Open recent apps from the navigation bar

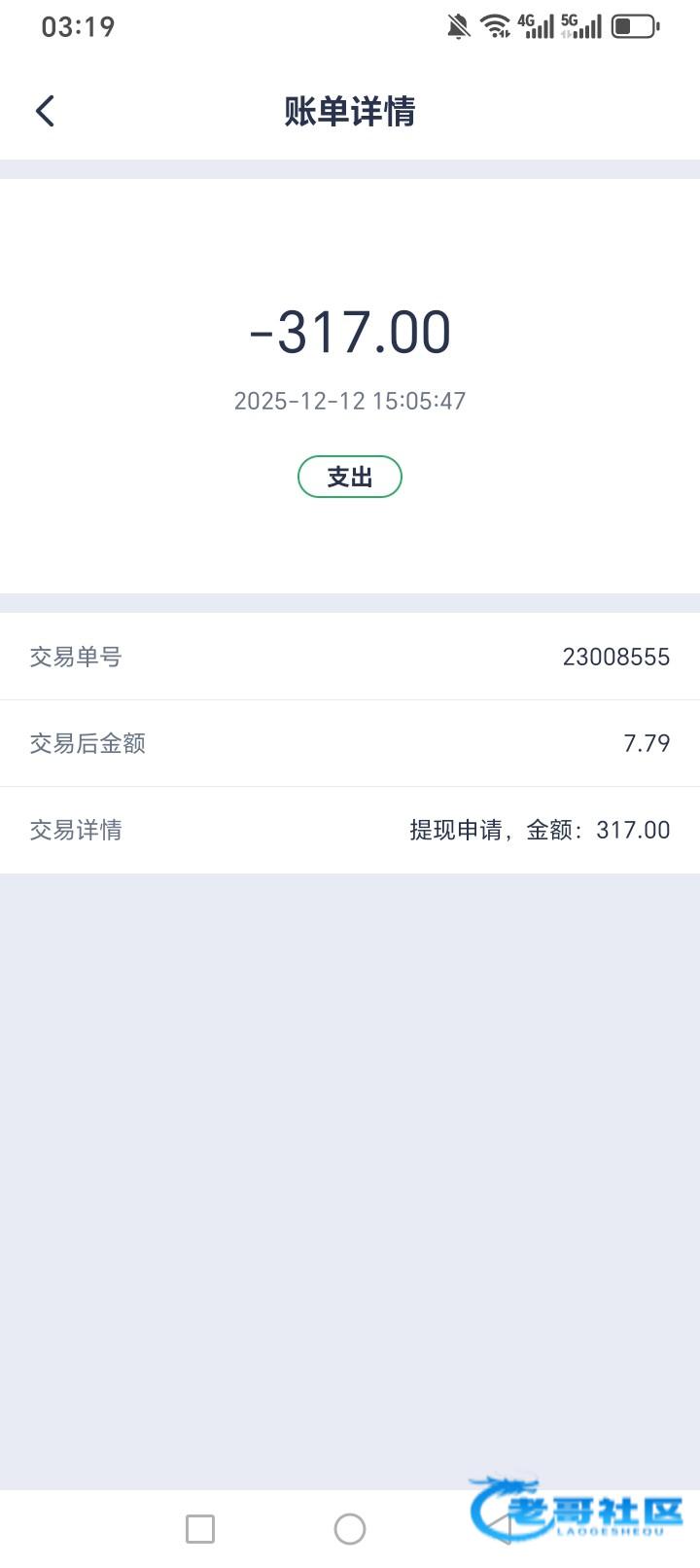200,1528
